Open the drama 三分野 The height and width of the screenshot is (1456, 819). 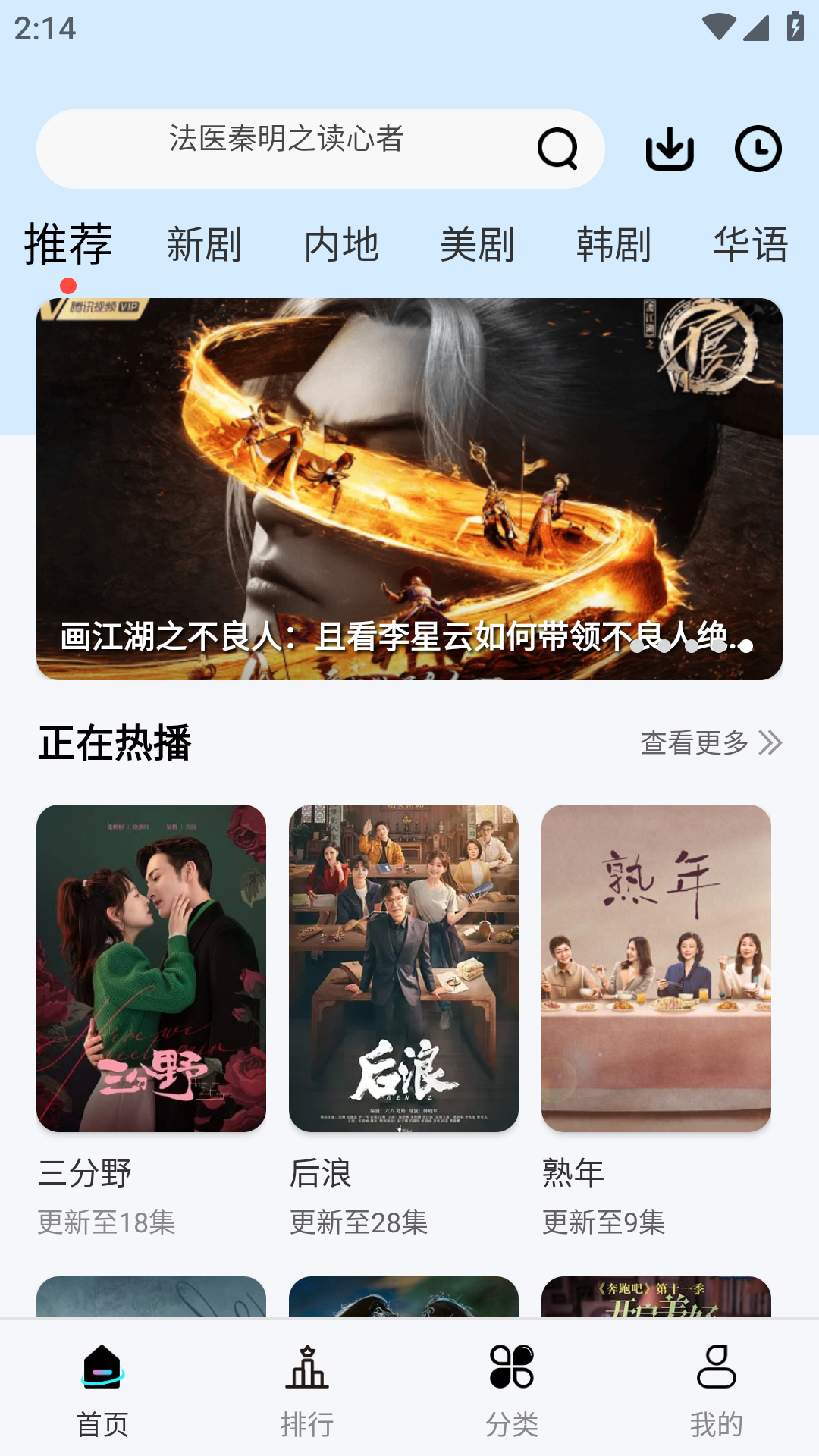pyautogui.click(x=151, y=968)
